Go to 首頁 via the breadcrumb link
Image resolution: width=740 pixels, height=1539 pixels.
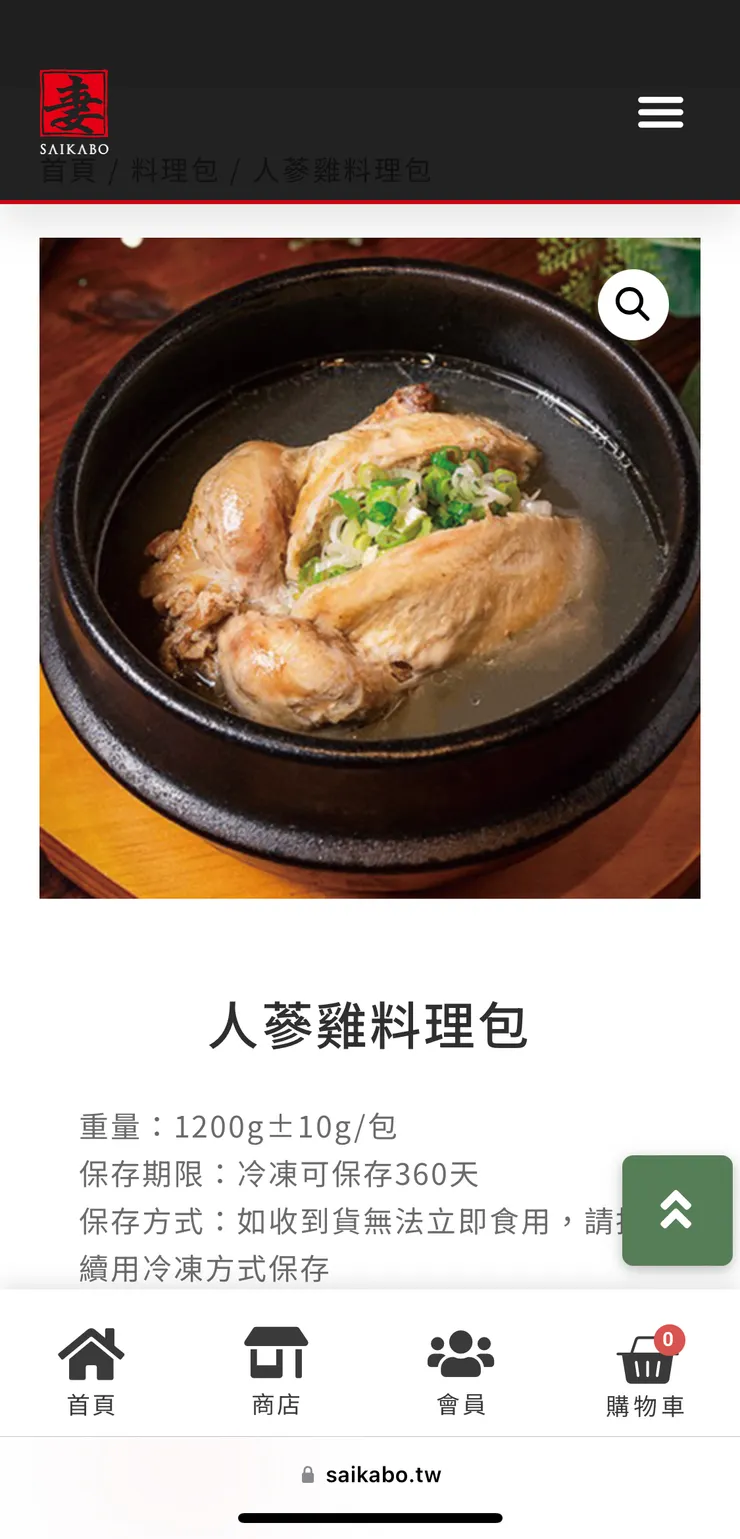[x=67, y=171]
